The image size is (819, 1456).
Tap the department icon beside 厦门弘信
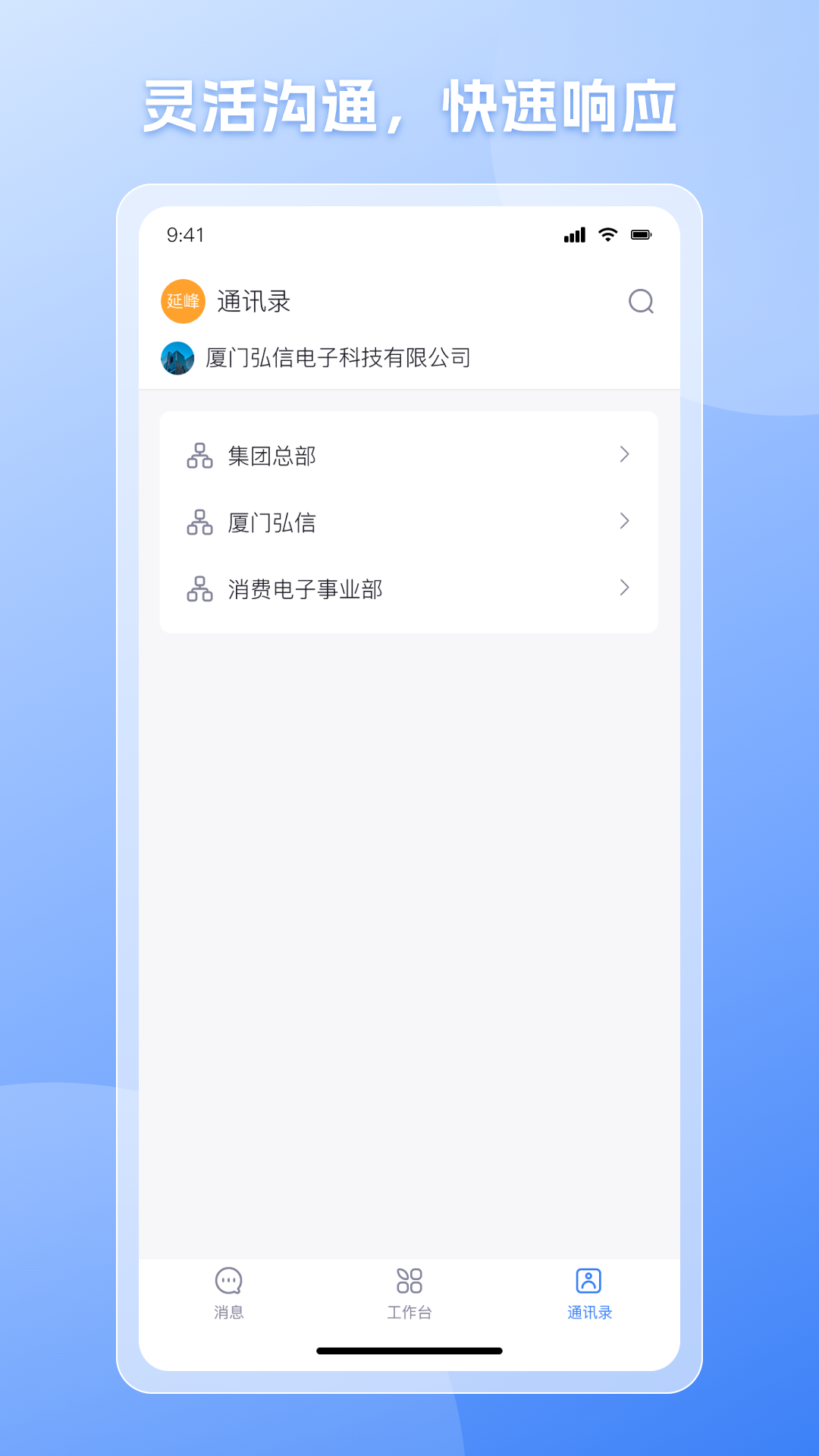tap(199, 522)
